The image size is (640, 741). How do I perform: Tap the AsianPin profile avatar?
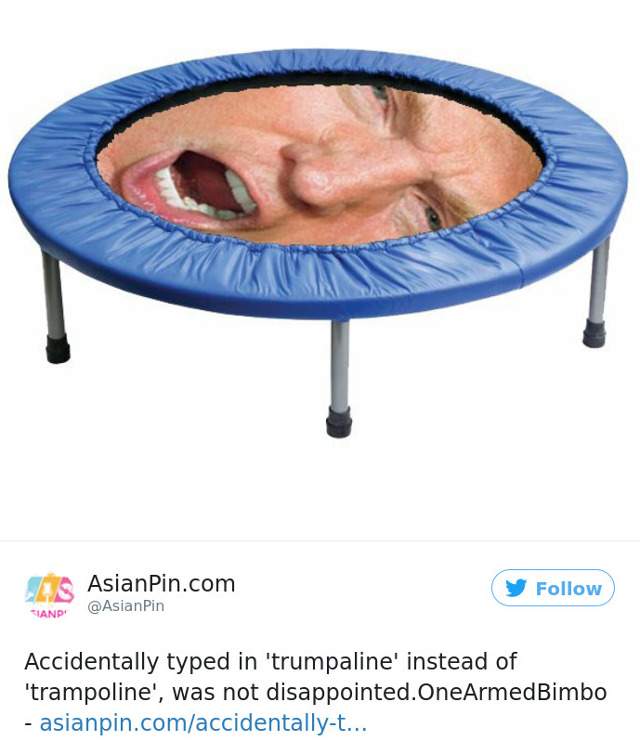point(48,593)
